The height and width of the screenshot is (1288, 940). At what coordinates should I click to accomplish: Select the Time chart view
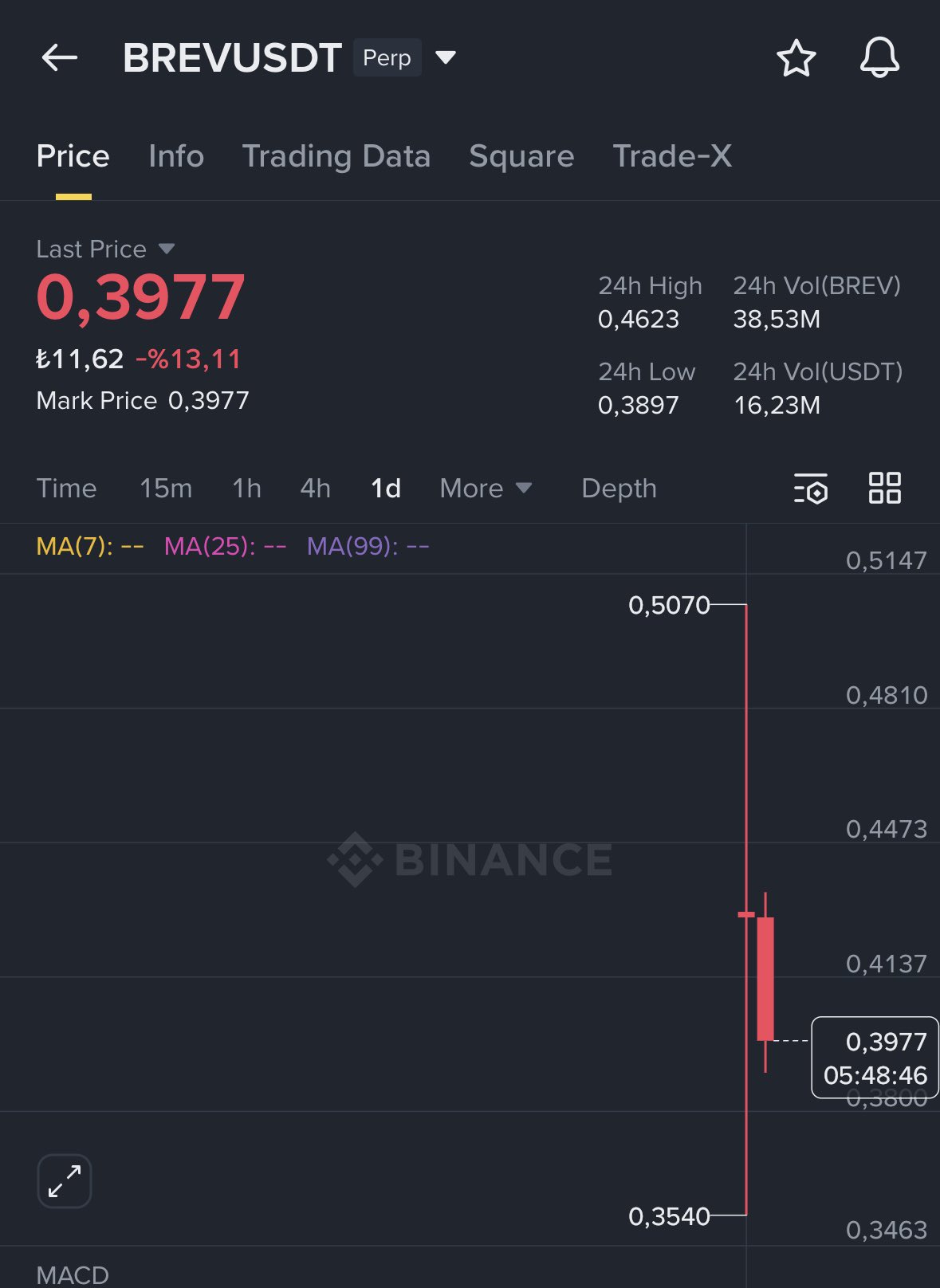66,488
